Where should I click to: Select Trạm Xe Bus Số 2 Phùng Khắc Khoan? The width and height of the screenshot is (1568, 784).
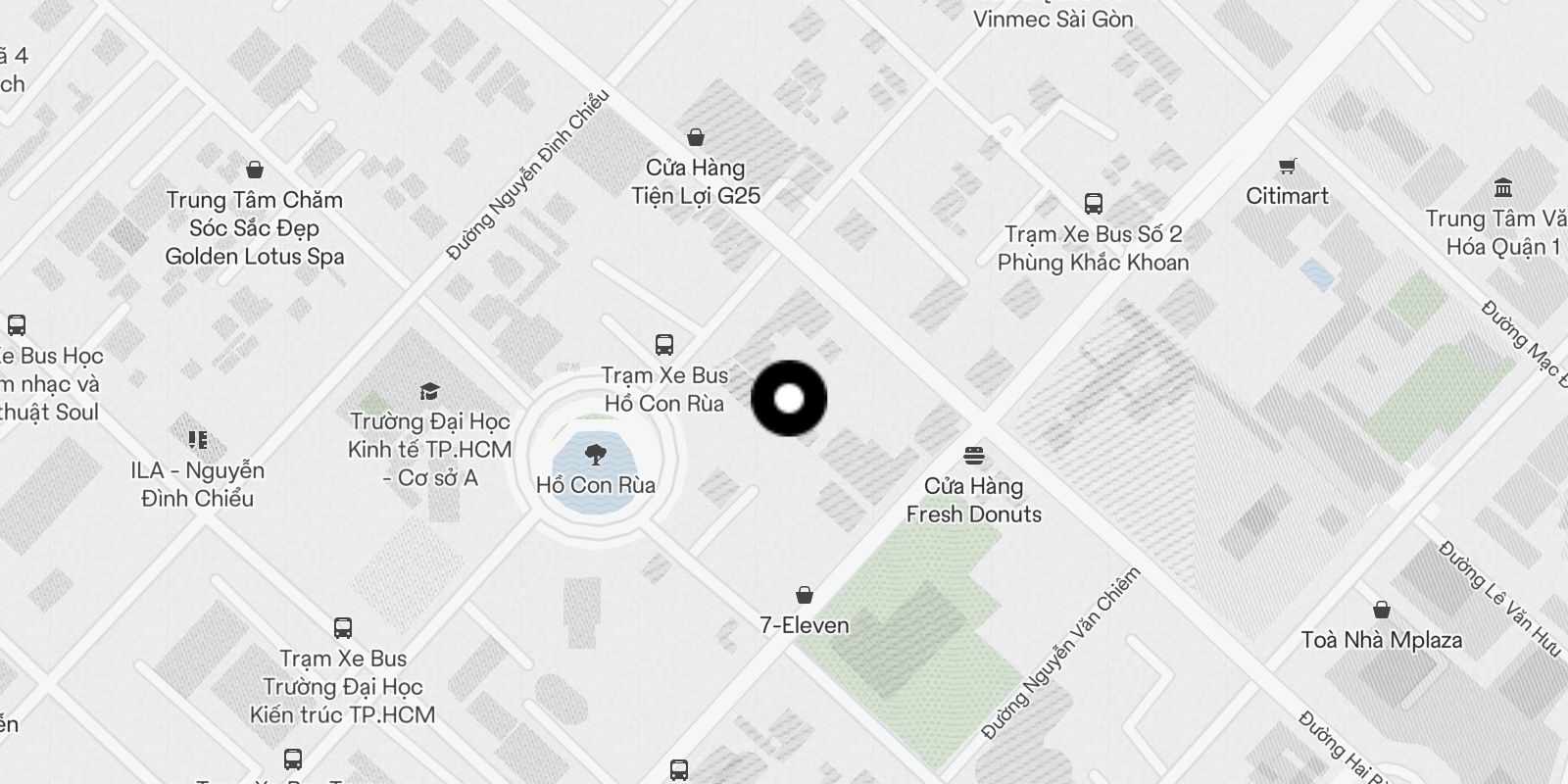[x=1094, y=204]
